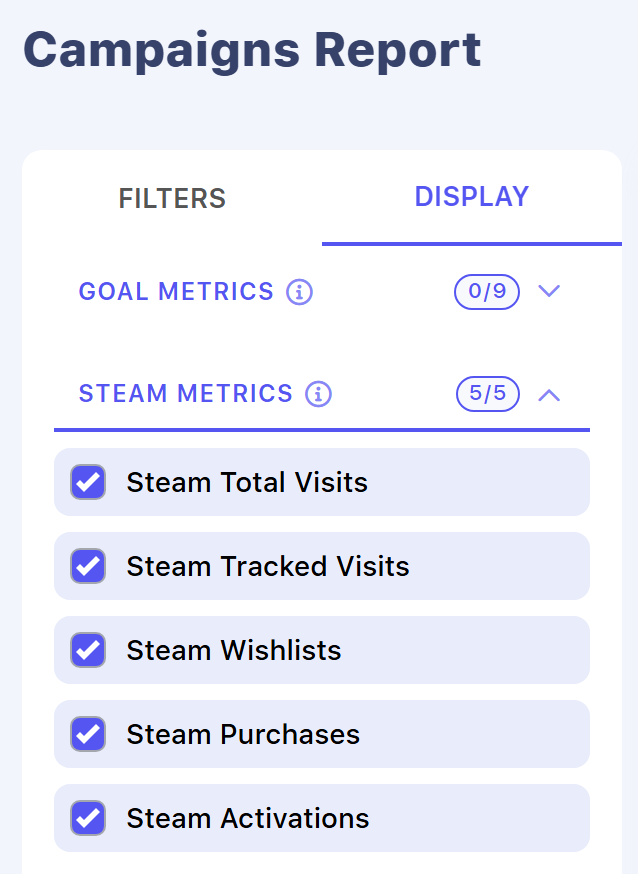Collapse the Steam Metrics section
The width and height of the screenshot is (638, 874).
point(549,394)
